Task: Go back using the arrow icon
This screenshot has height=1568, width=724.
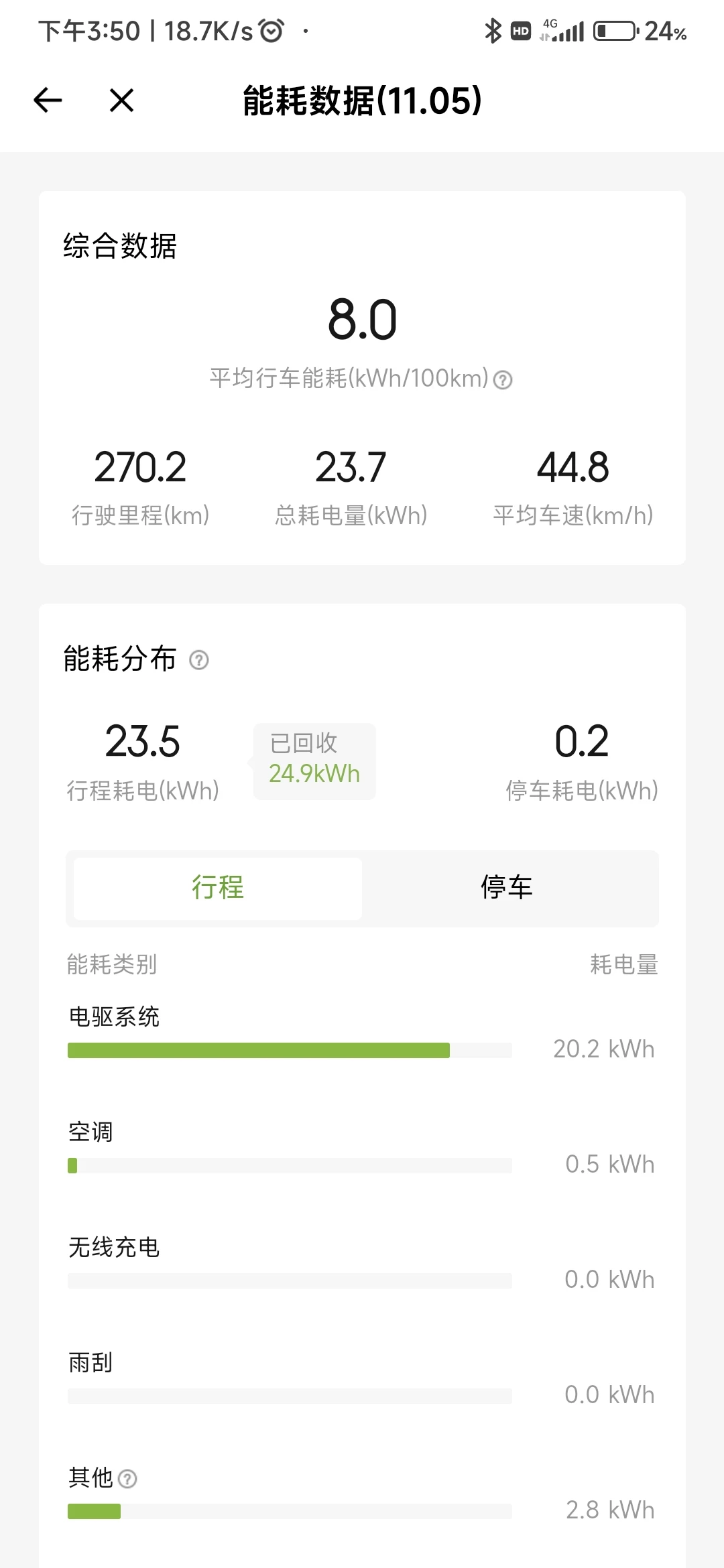Action: [48, 101]
